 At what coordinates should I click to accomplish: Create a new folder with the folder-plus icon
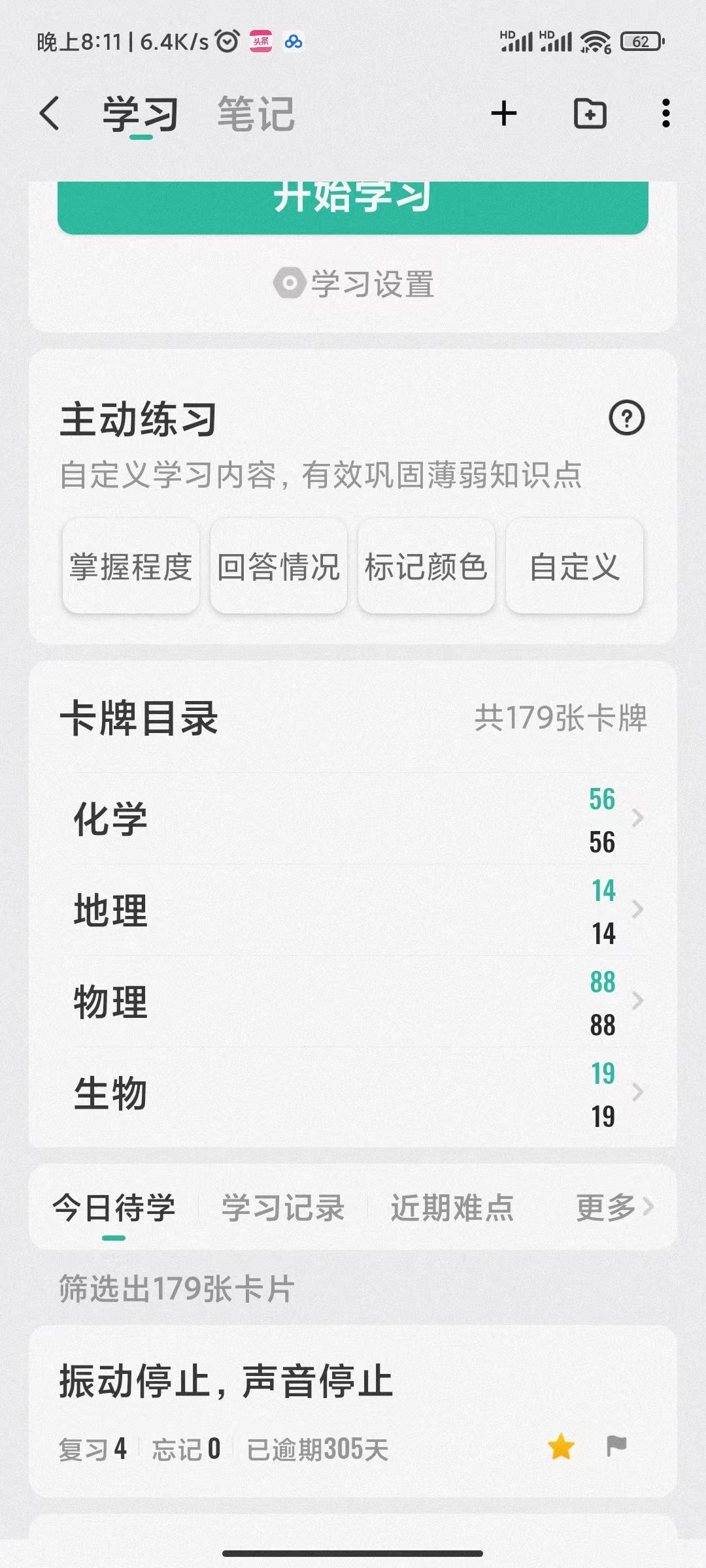tap(590, 114)
